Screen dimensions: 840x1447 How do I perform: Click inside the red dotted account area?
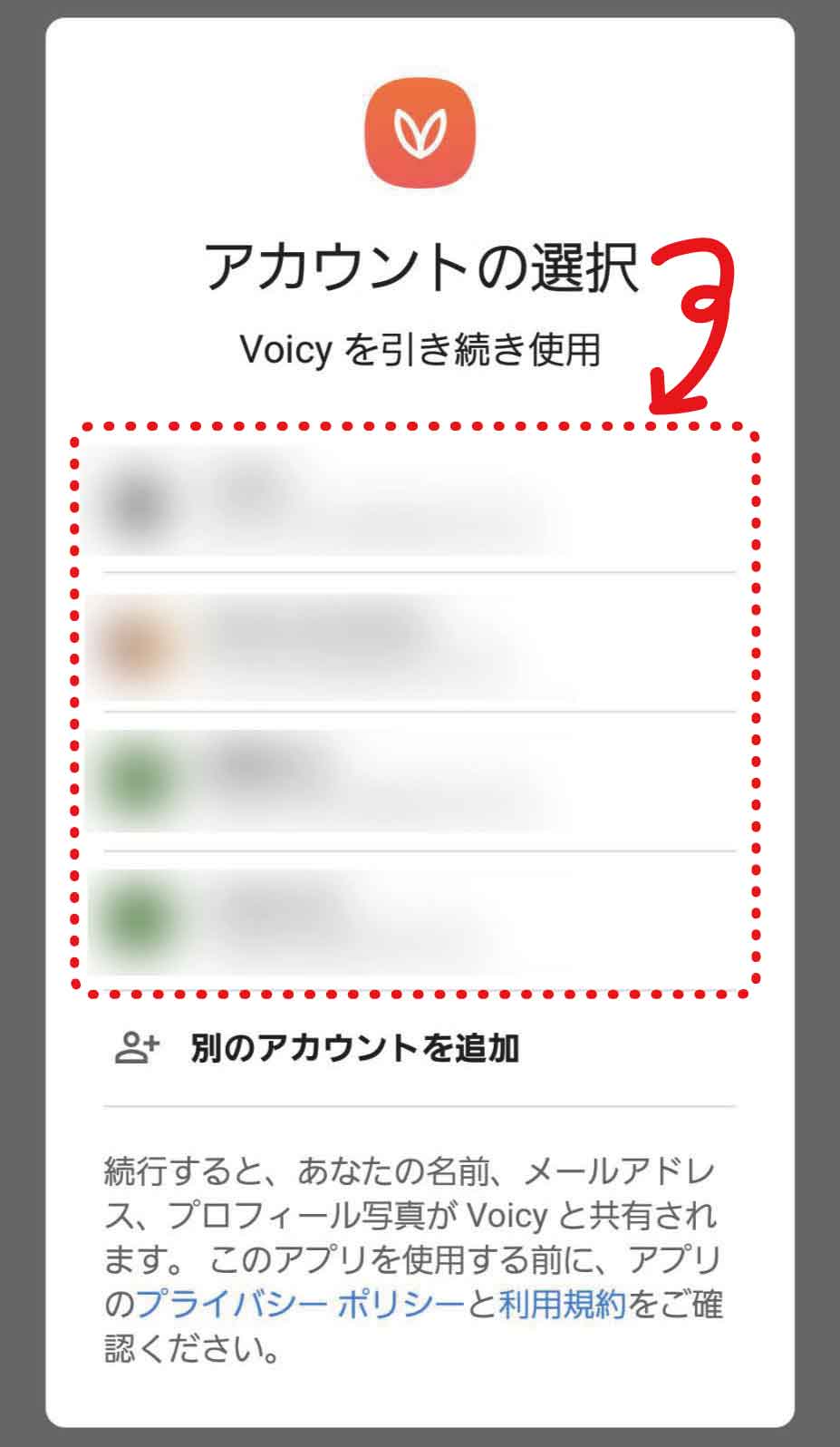click(417, 707)
